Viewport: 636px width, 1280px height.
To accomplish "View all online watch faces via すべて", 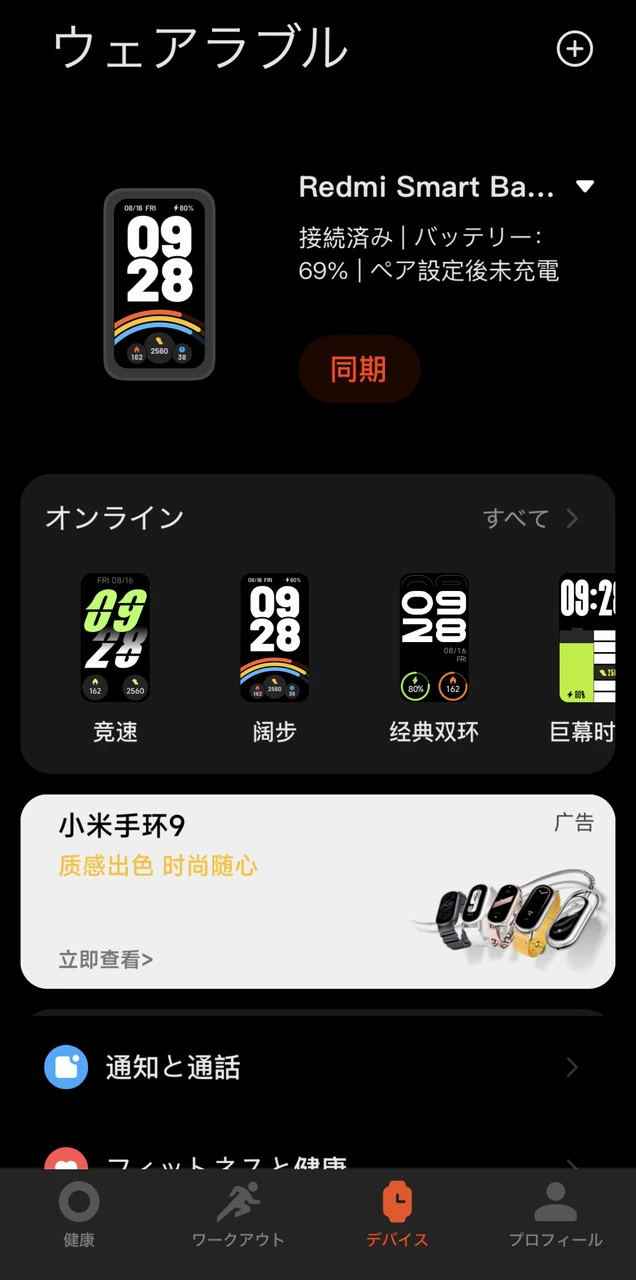I will tap(530, 518).
